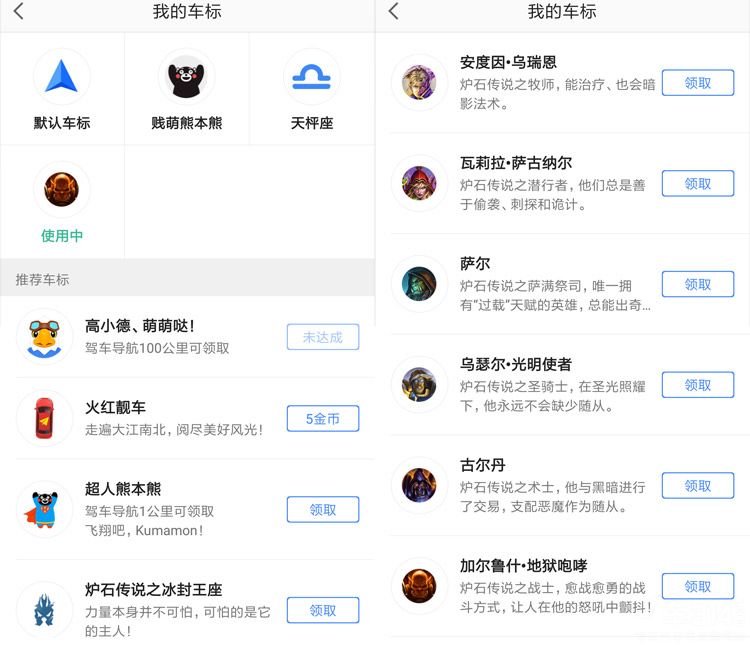This screenshot has height=648, width=750.
Task: Claim the 乌瑟尔•光明使者 icon
Action: click(697, 385)
